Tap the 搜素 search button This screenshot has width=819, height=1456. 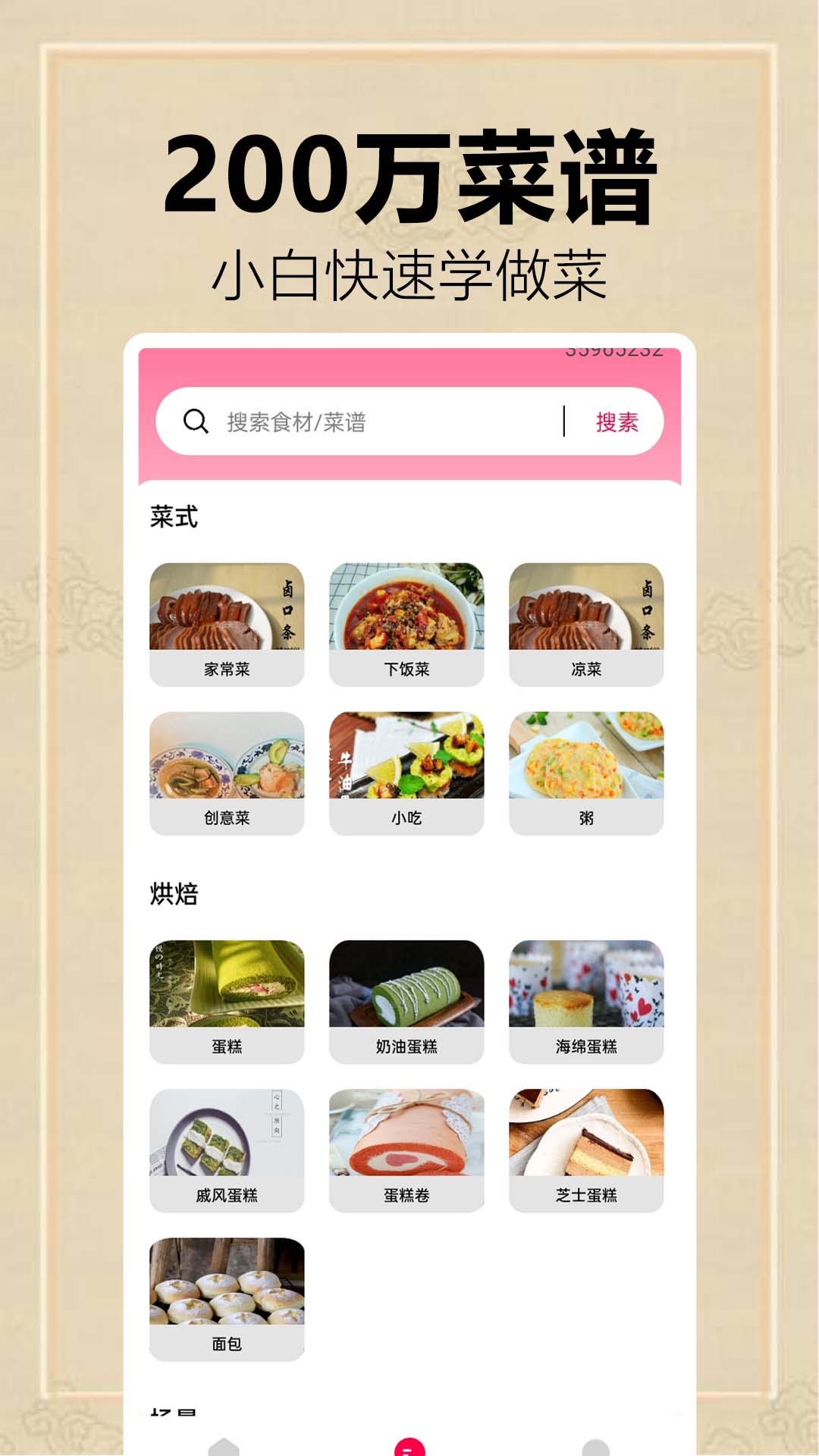click(619, 422)
